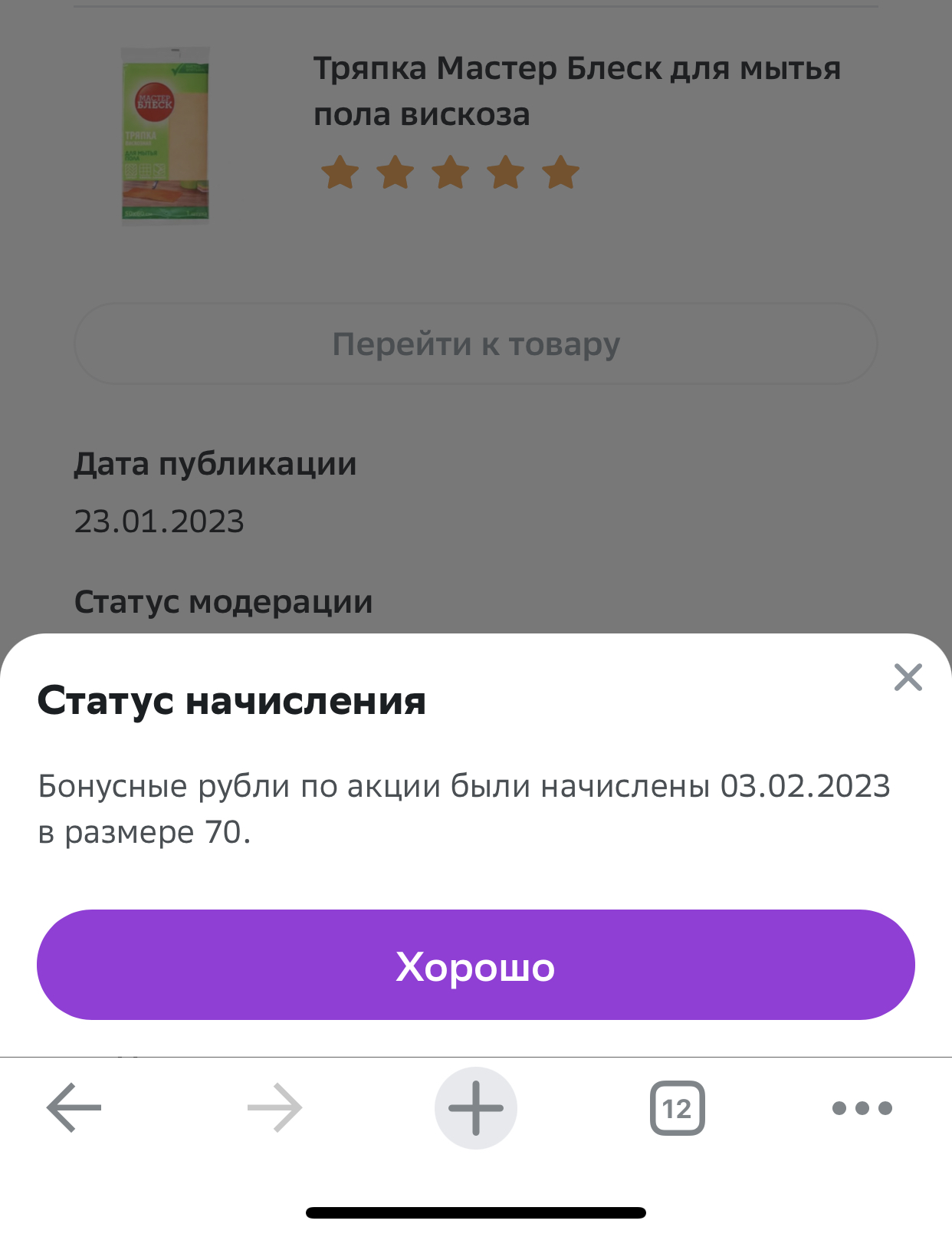Confirm with the Хорошо button
Screen dimensions: 952x1237
pyautogui.click(x=476, y=965)
